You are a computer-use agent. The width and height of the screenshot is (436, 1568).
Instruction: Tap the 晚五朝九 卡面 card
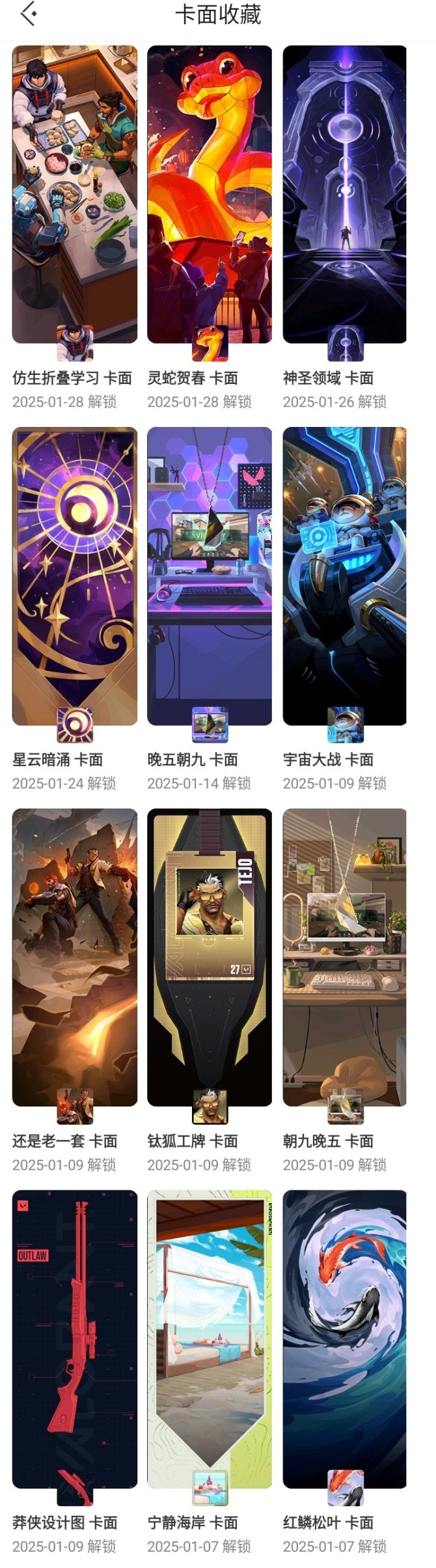click(x=210, y=576)
